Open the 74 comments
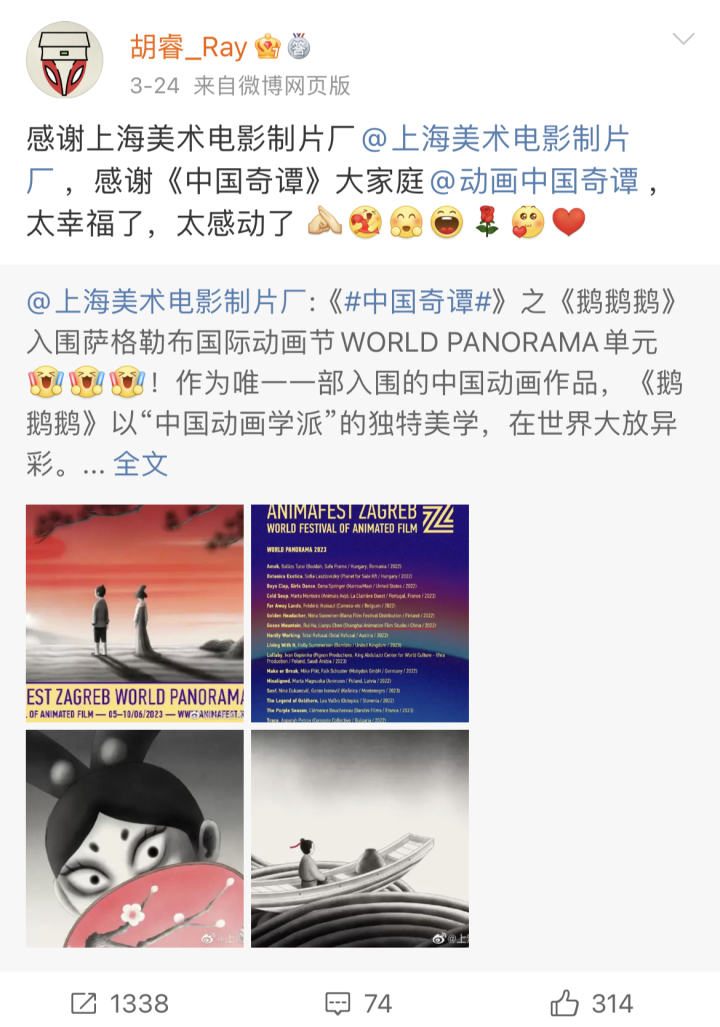The image size is (720, 1027). point(360,1002)
